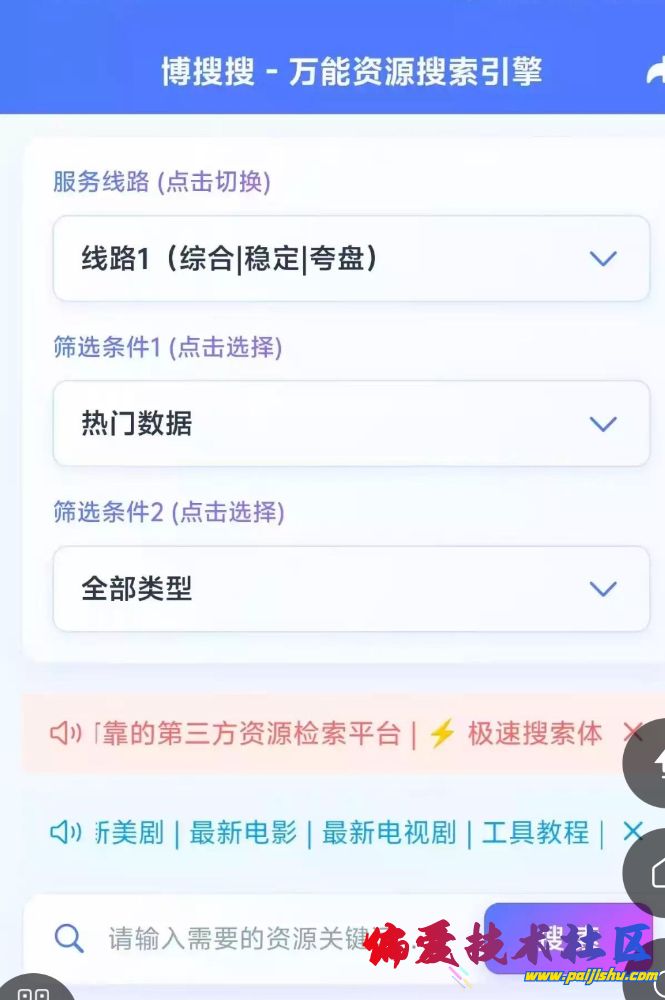Expand the 服务线路 dropdown showing 线路1
Viewport: 665px width, 1000px height.
(351, 259)
